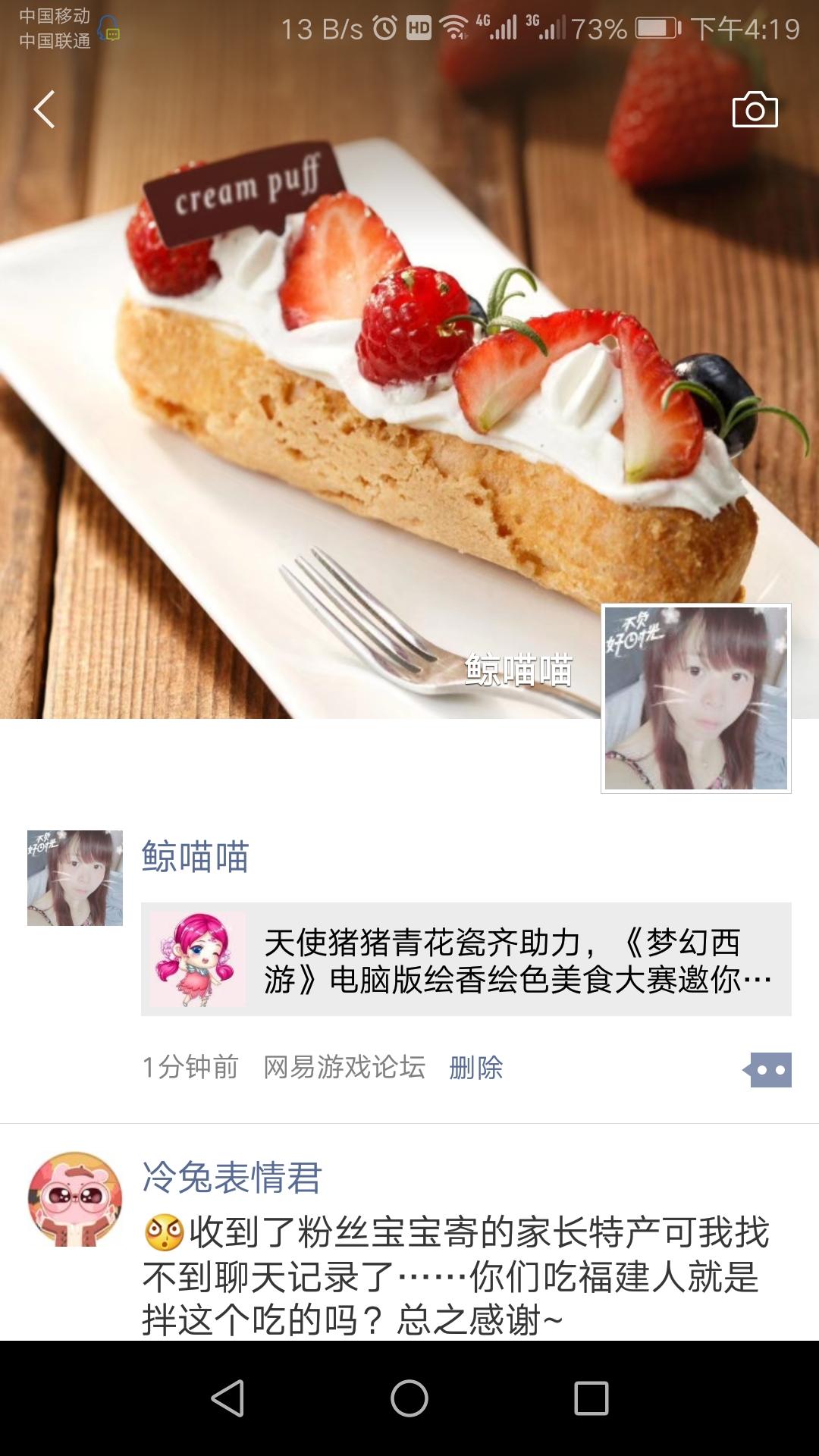
Task: Open the like/comment bubble on 鲸喵喵's post
Action: [768, 1069]
